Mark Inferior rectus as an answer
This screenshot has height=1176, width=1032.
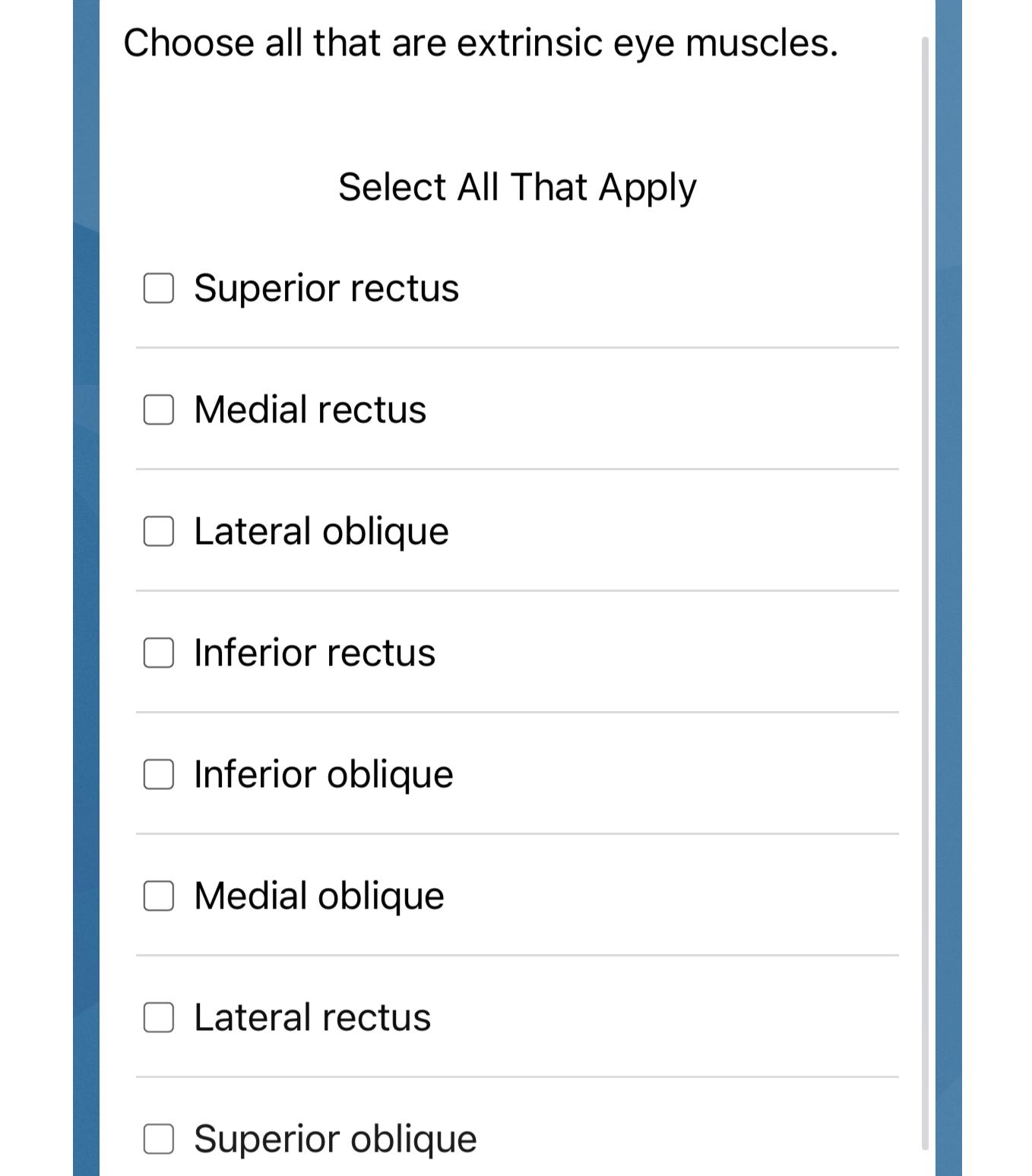pyautogui.click(x=159, y=653)
